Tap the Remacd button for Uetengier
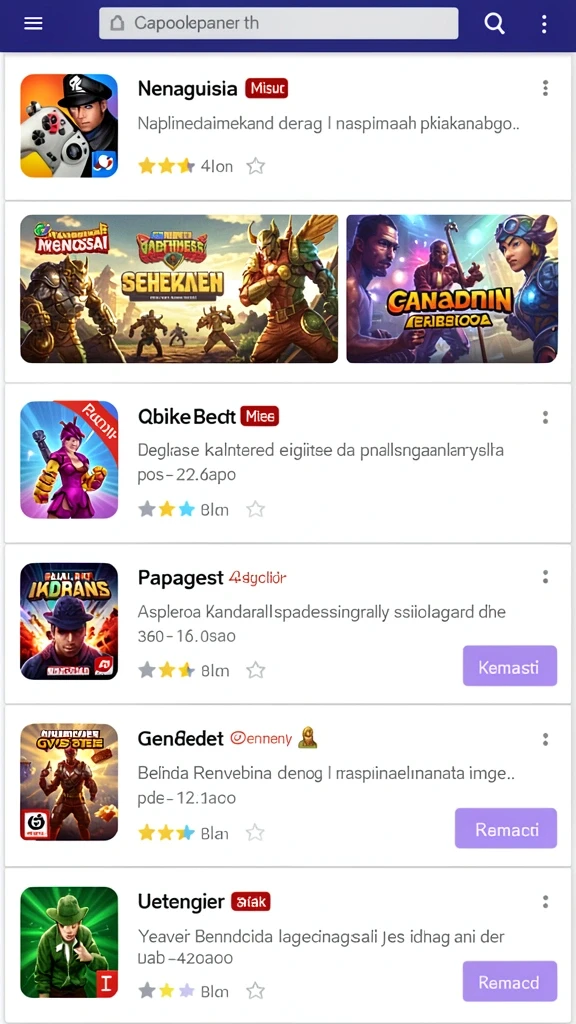 point(509,981)
